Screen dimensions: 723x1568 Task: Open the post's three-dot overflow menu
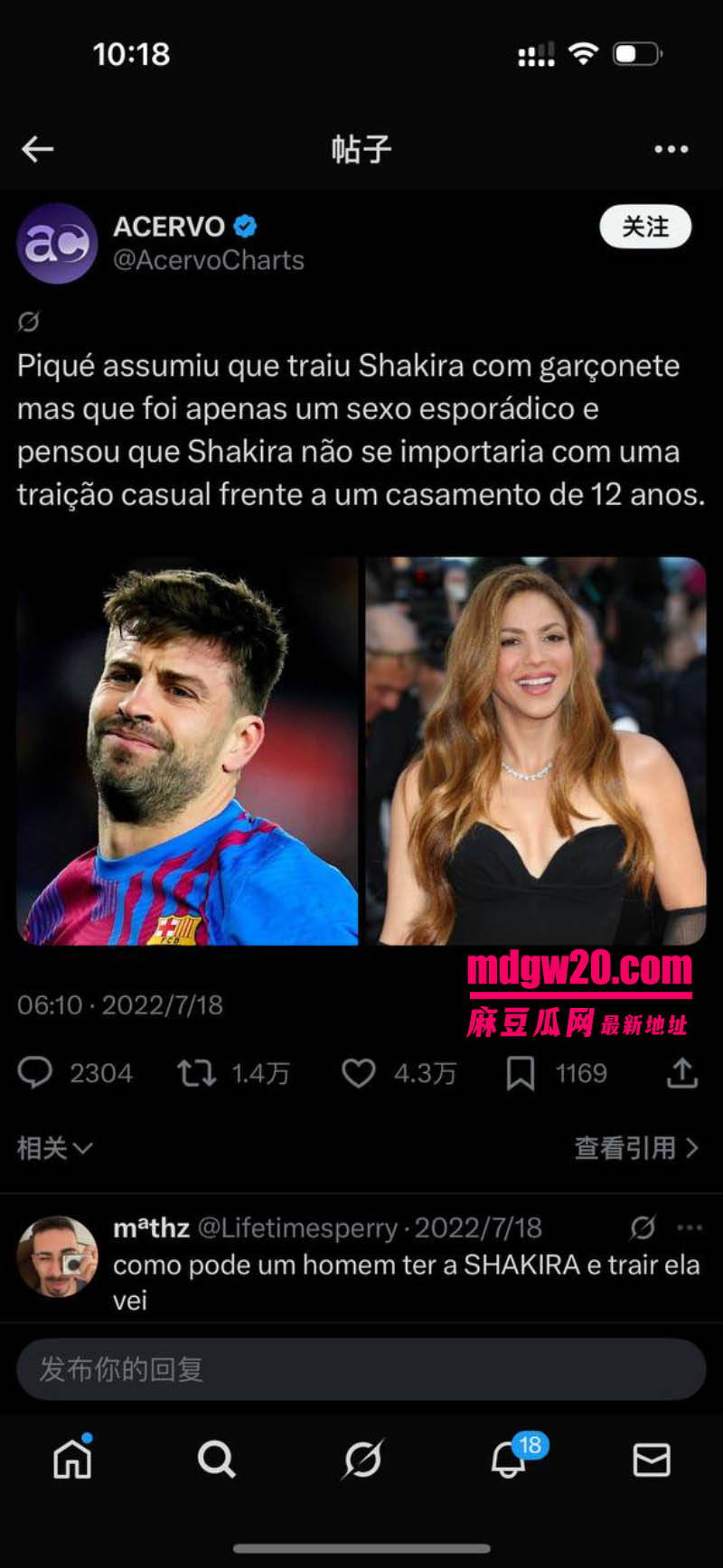[x=671, y=149]
